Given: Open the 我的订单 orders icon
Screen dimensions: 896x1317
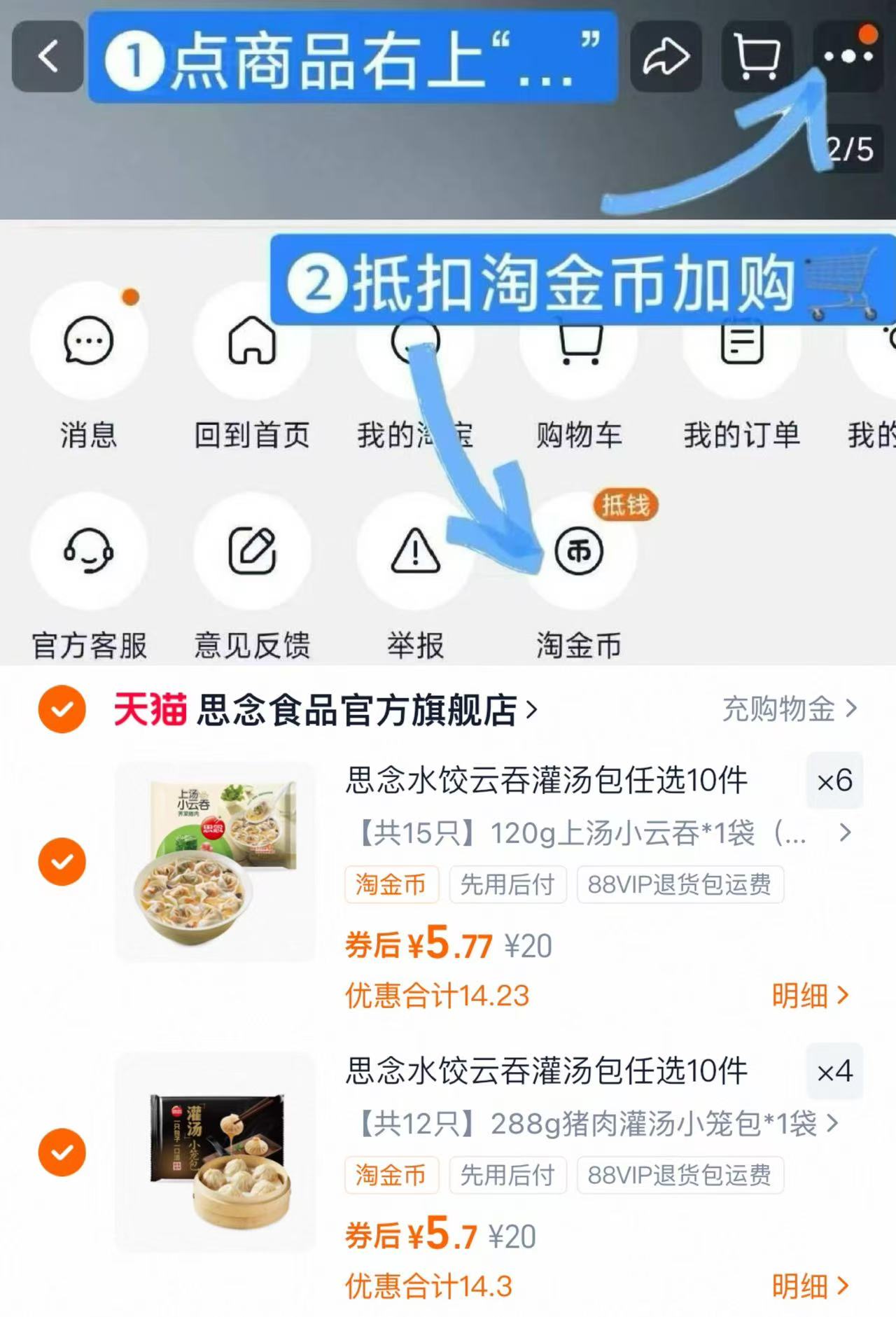Looking at the screenshot, I should 742,341.
